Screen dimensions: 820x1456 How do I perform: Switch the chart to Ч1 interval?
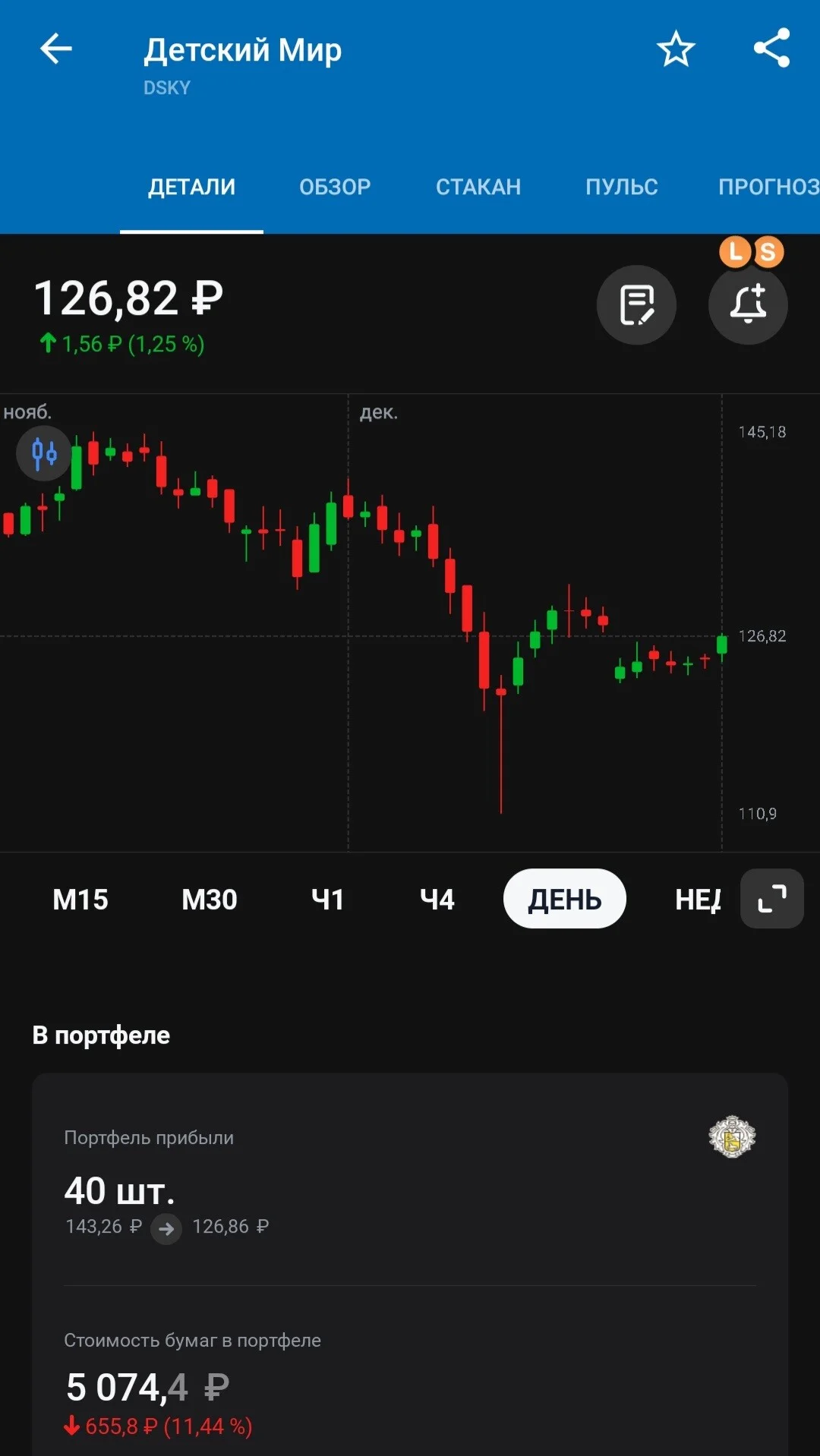click(328, 900)
